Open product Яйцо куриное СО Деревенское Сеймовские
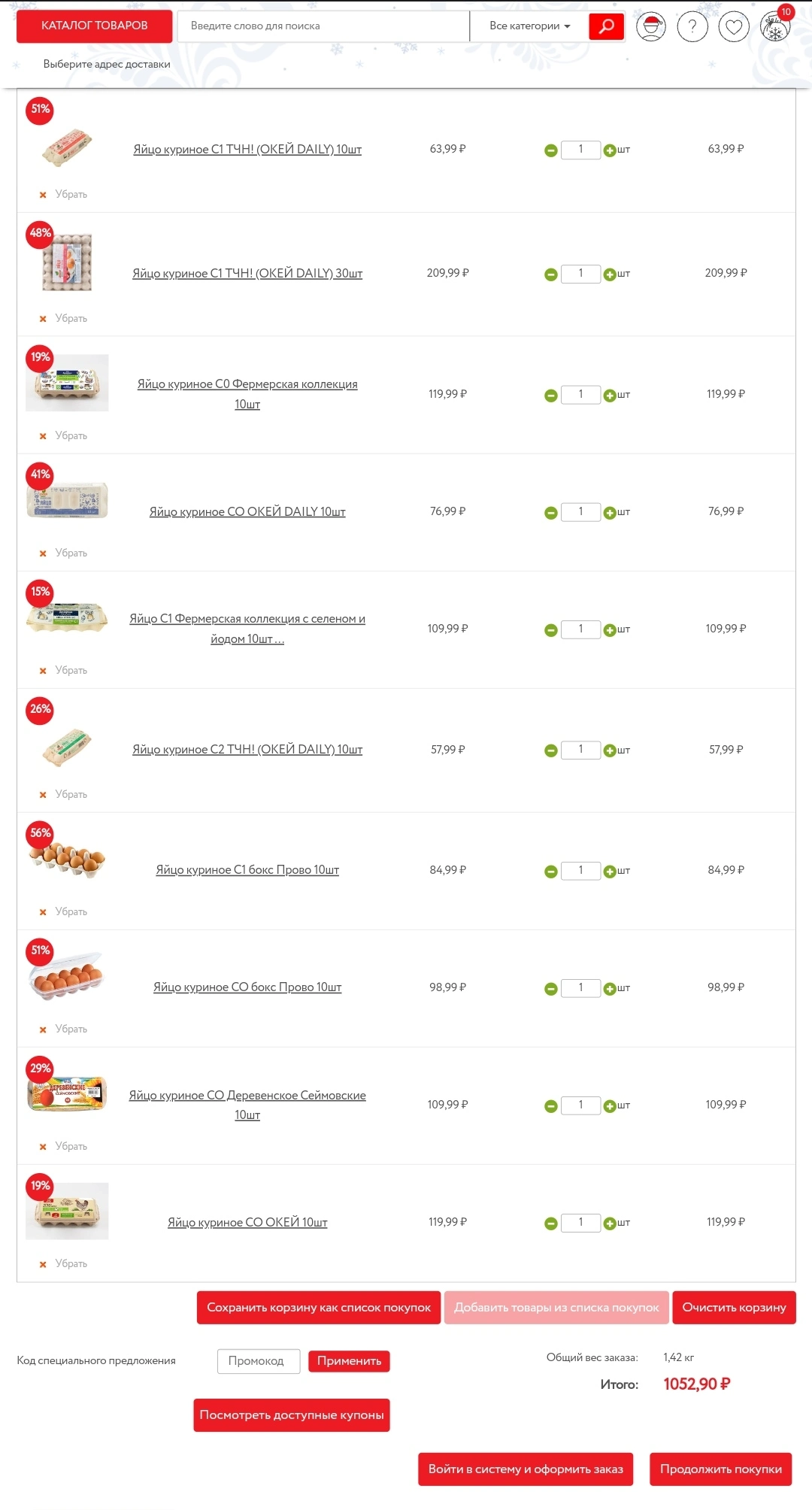Viewport: 812px width, 1510px height. coord(247,1105)
